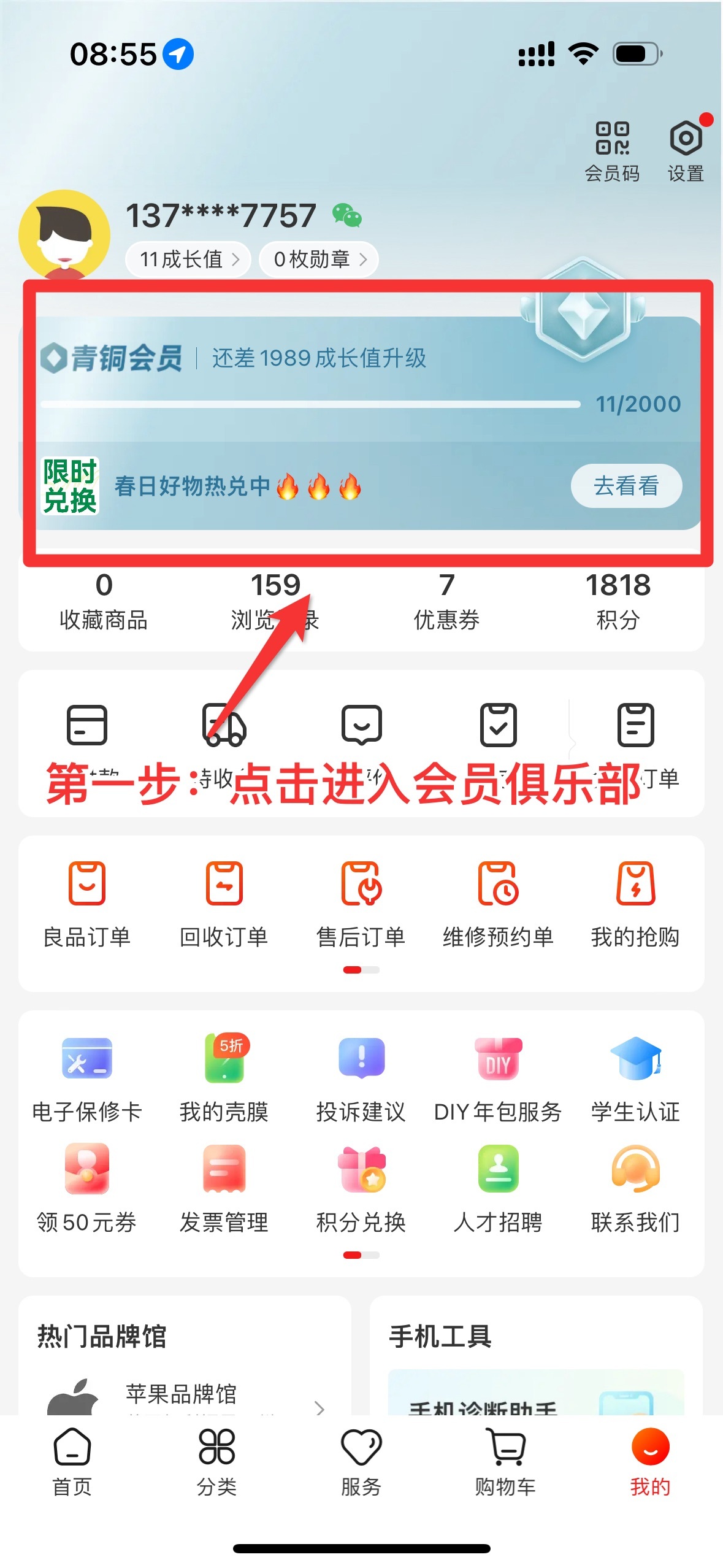Open the 0枚勋章 badges chip
723x1568 pixels.
click(319, 259)
